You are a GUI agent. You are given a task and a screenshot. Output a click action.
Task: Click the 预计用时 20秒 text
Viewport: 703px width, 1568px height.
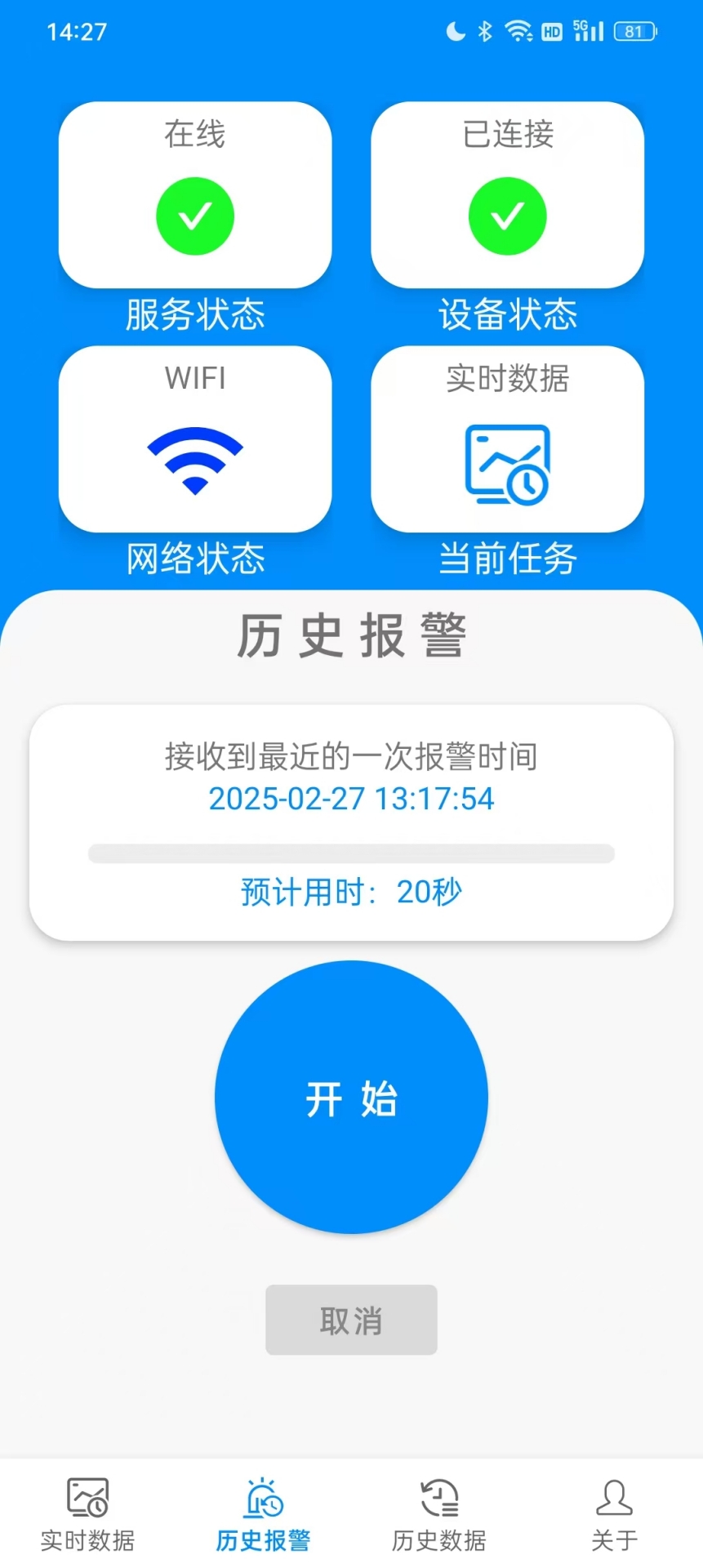(x=349, y=892)
